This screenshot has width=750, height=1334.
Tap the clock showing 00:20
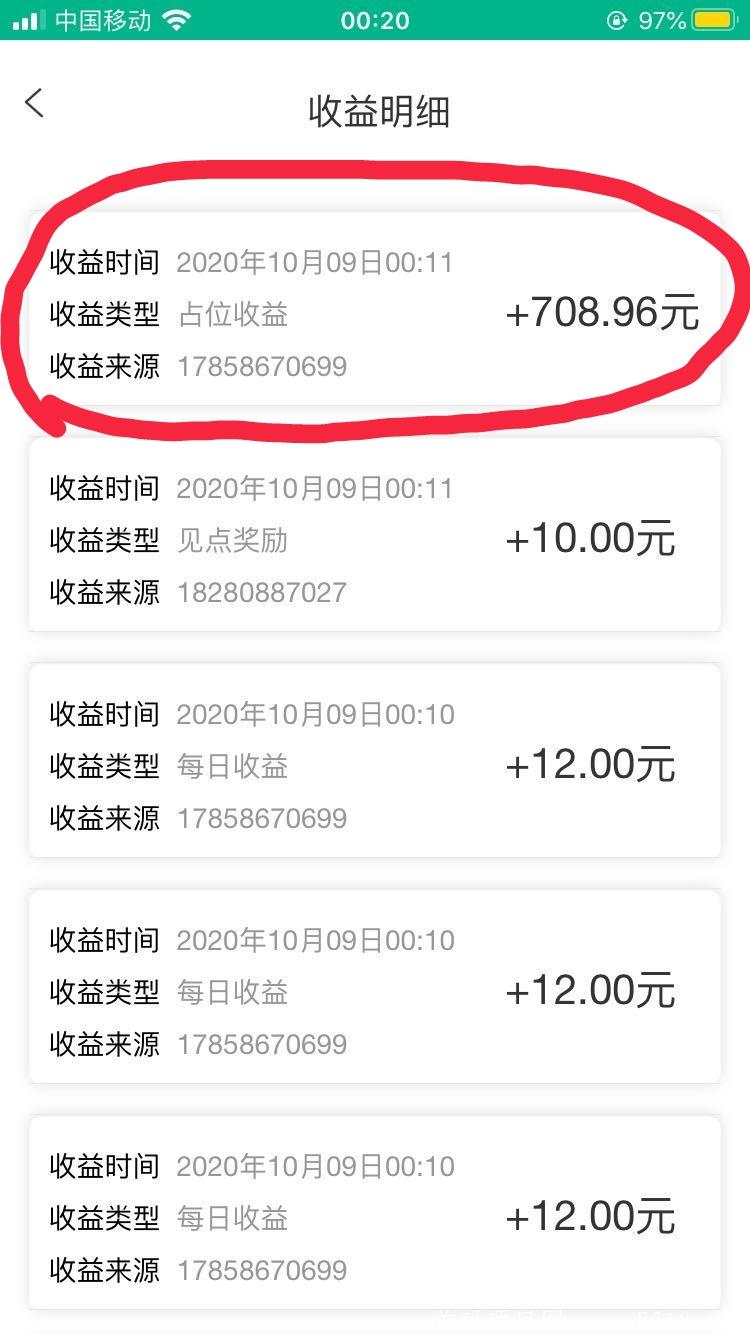click(x=375, y=18)
